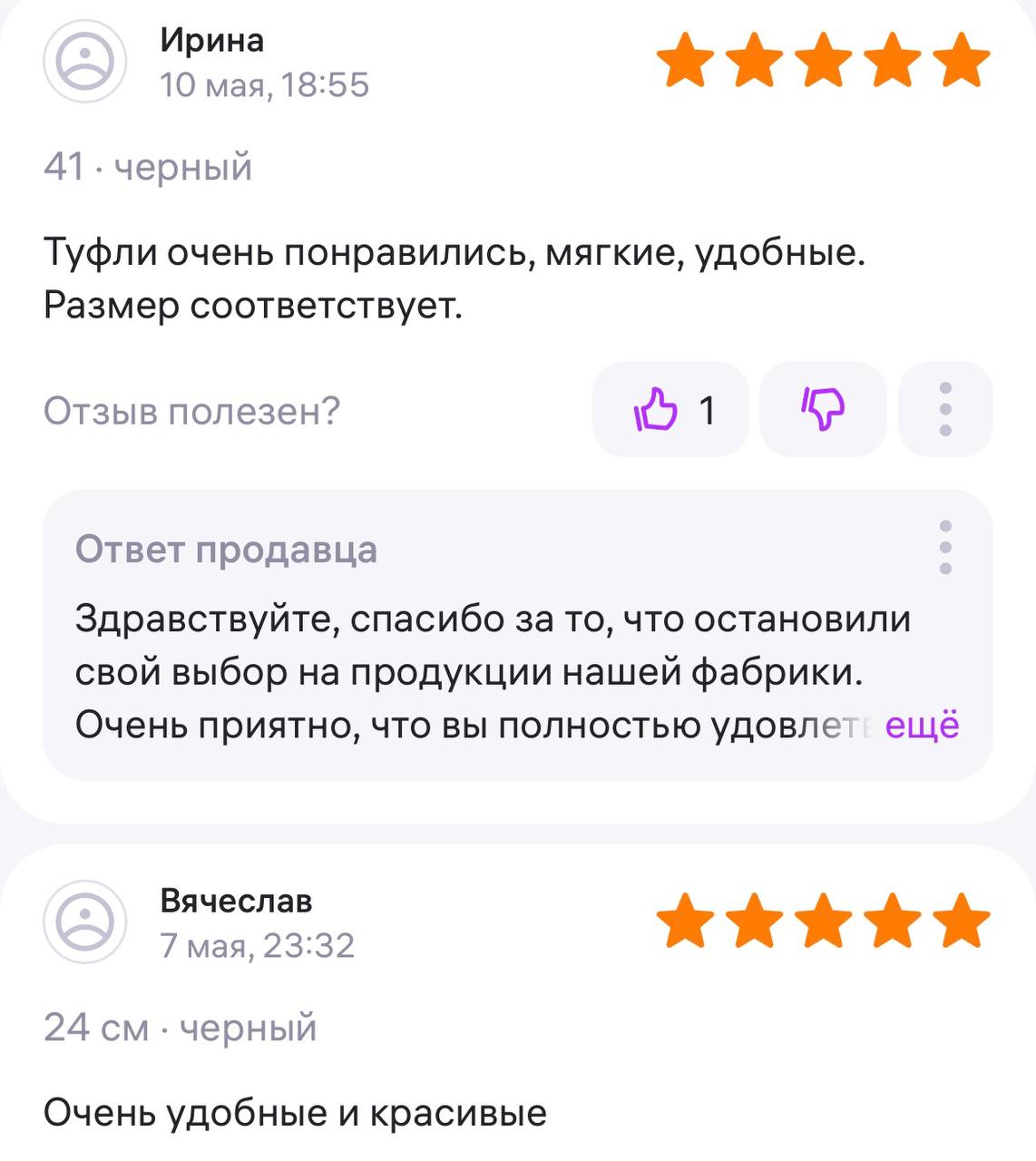
Task: Open the overflow menu for Ирина's review
Action: 945,410
